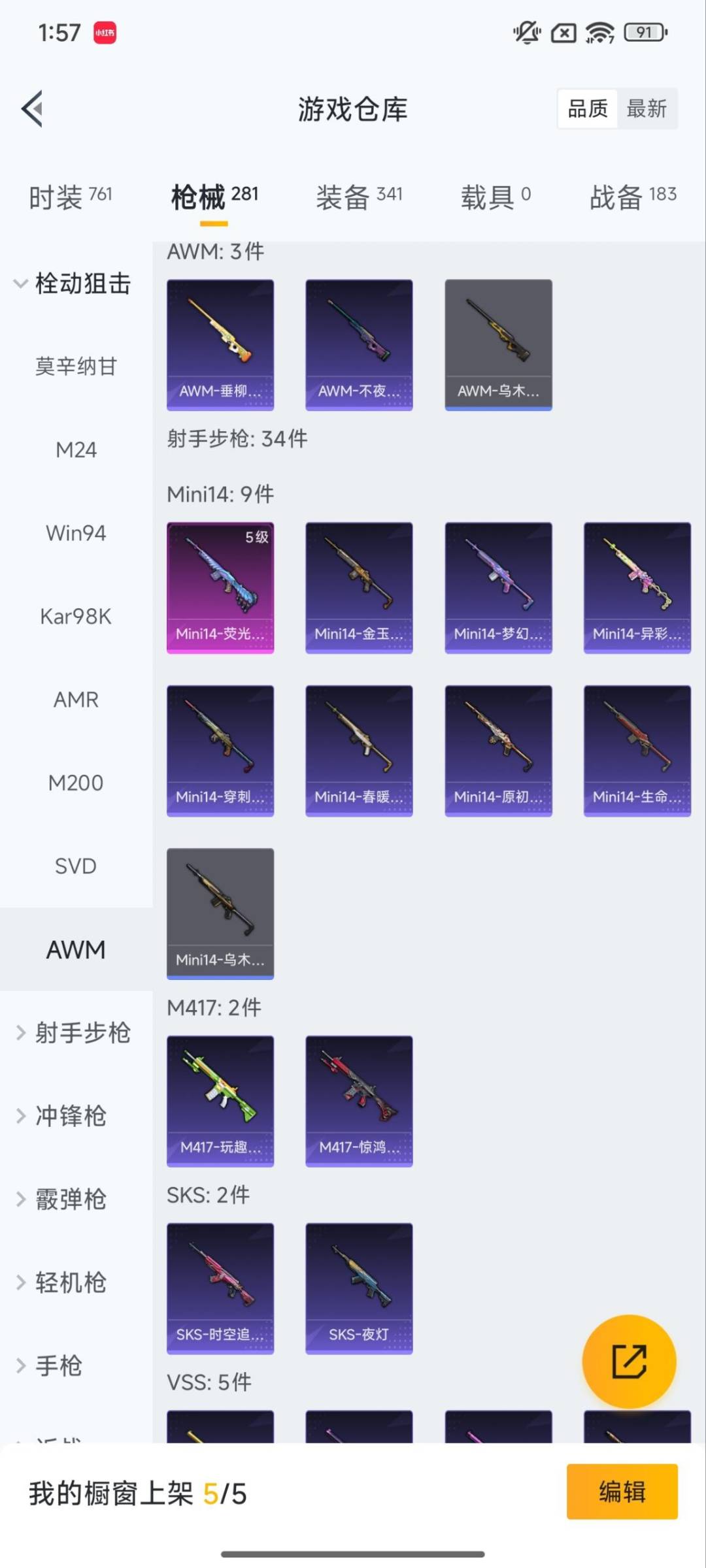Select Kar98K in the sidebar
706x1568 pixels.
click(76, 615)
